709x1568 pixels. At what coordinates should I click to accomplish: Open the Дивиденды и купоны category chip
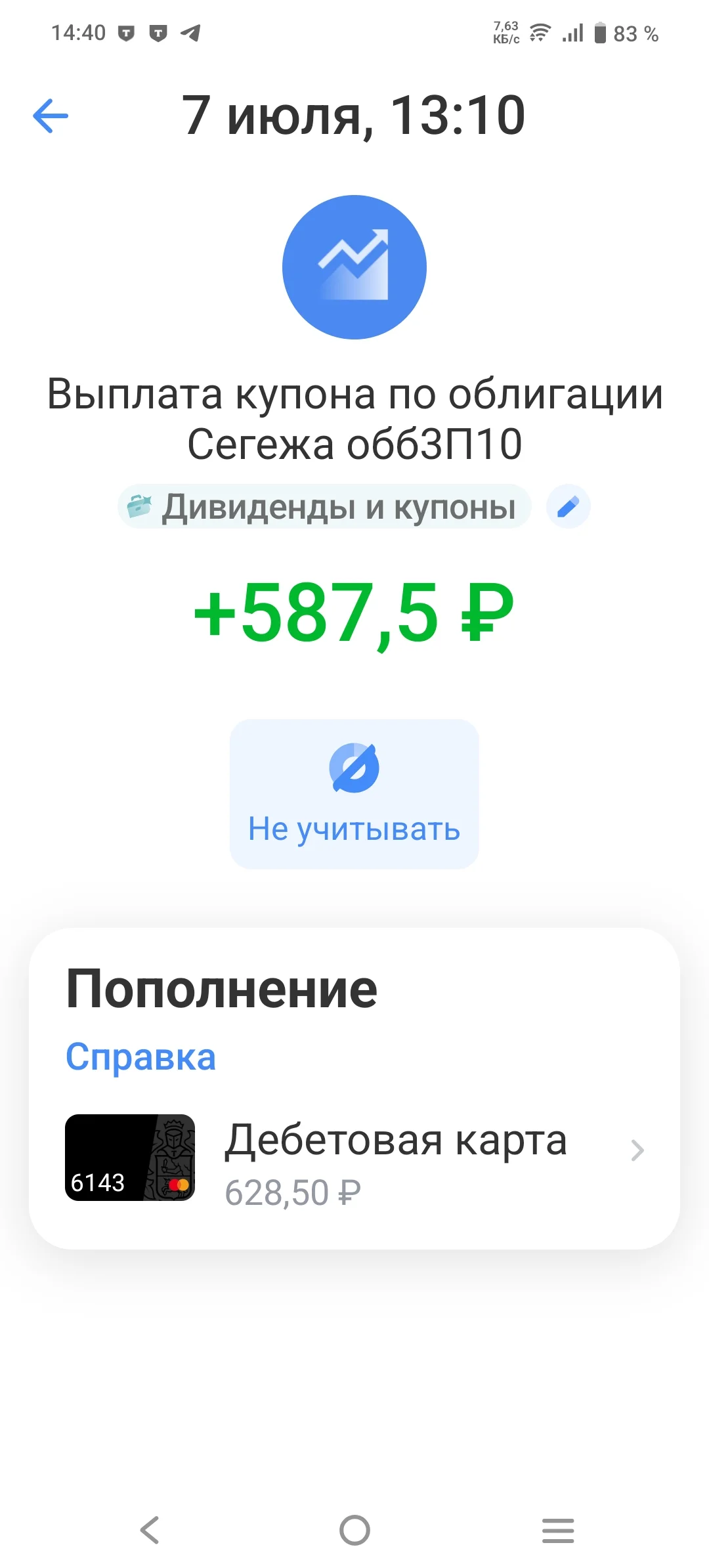coord(324,507)
